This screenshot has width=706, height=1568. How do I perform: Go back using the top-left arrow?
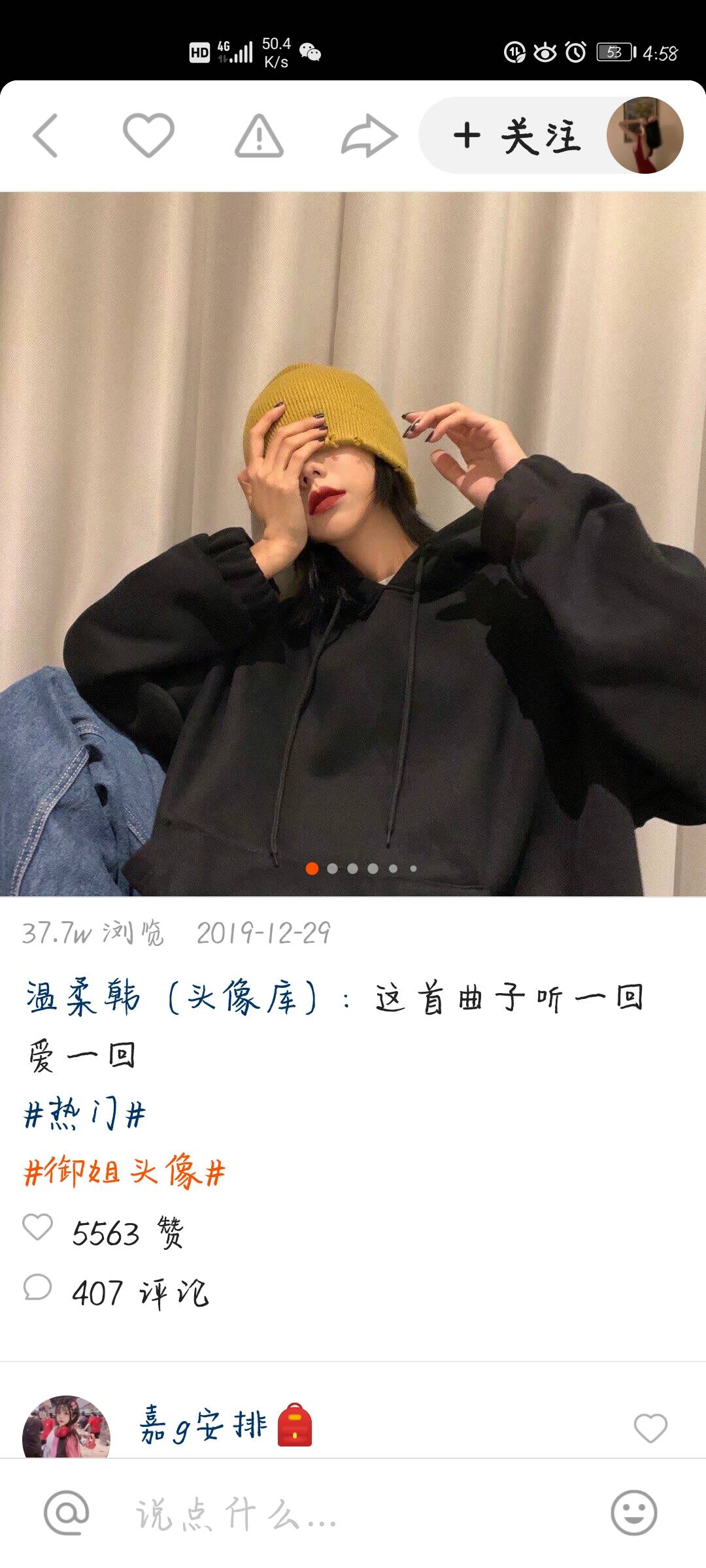tap(46, 136)
